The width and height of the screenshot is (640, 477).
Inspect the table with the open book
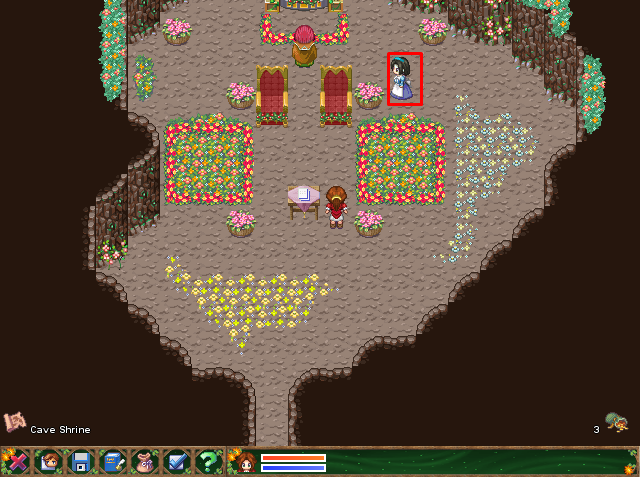[x=303, y=198]
